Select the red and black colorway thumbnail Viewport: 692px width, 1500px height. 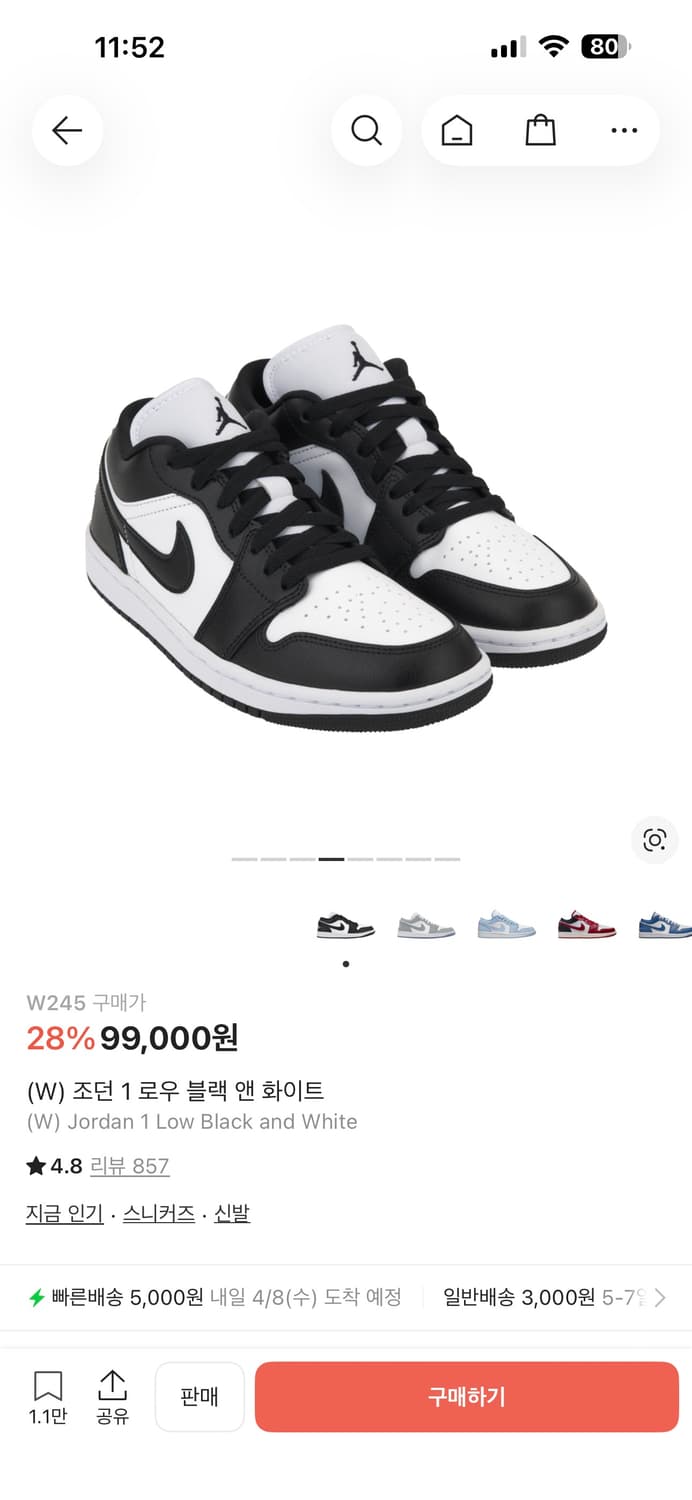point(586,926)
